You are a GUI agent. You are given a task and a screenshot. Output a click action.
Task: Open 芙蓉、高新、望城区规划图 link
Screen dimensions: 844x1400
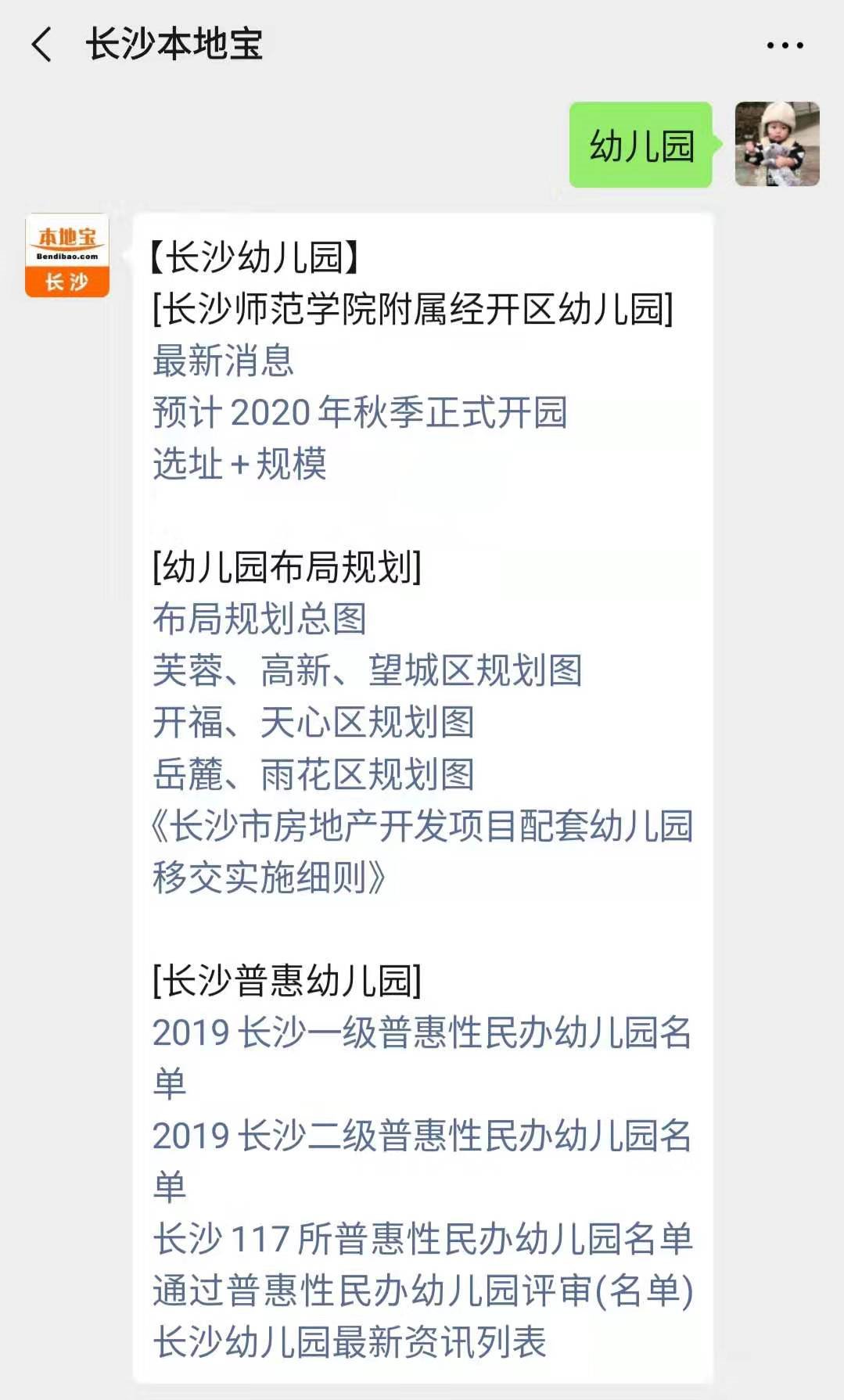367,670
